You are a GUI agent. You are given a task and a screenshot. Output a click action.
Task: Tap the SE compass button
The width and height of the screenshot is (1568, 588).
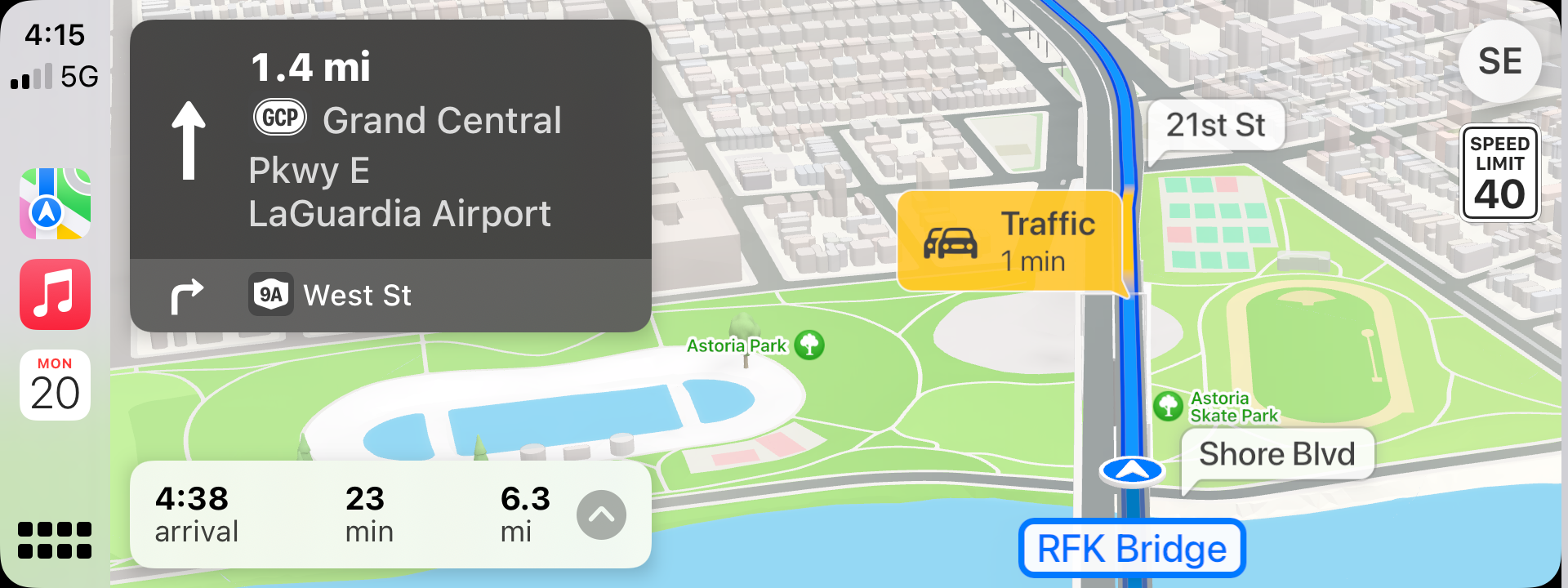coord(1499,62)
